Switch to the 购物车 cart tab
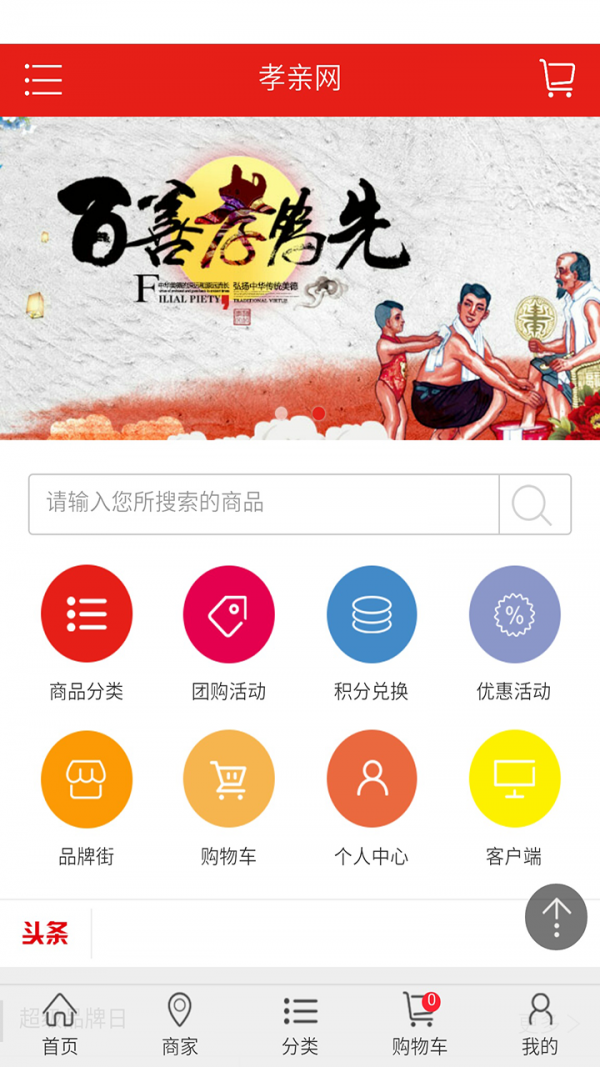The width and height of the screenshot is (600, 1067). click(419, 1023)
